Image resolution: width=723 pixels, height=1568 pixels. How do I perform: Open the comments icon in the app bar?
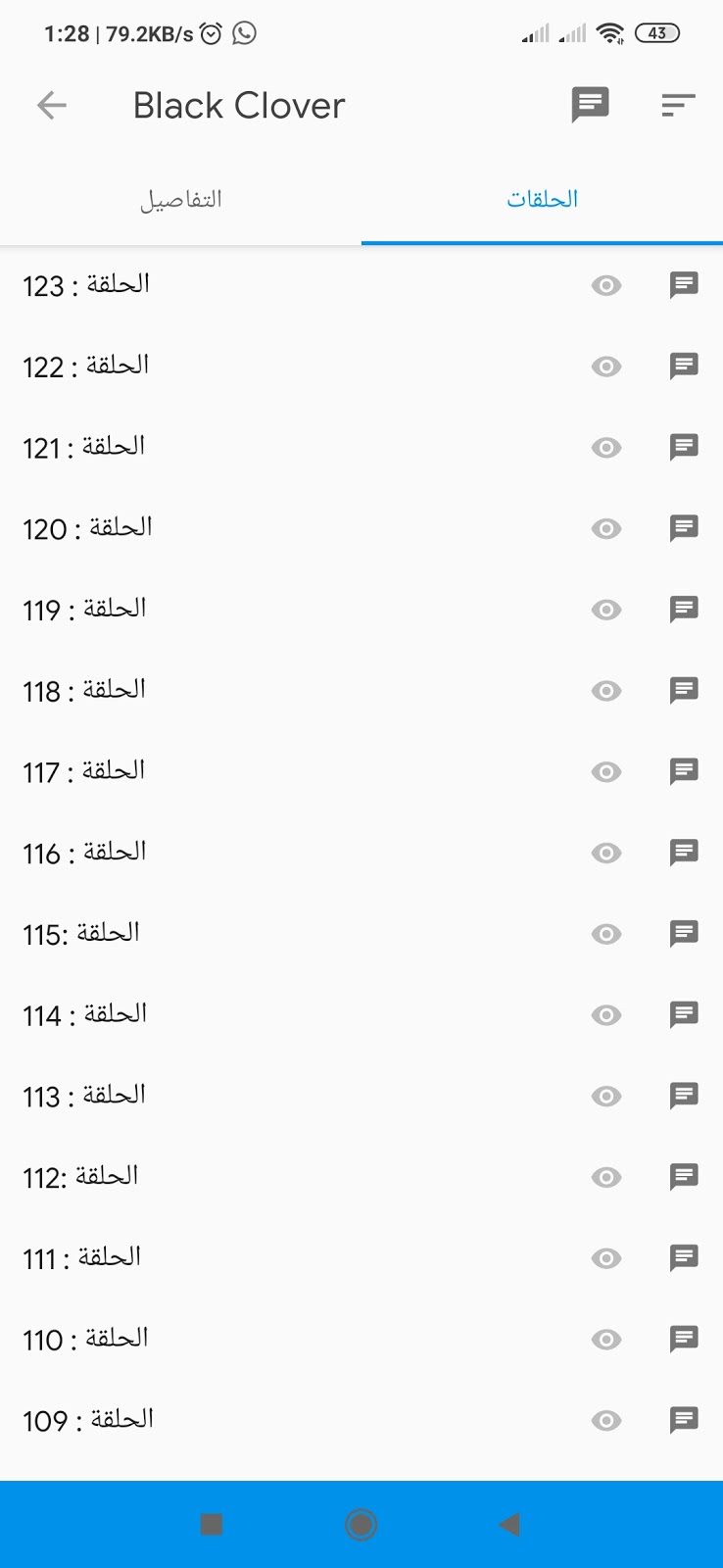590,105
